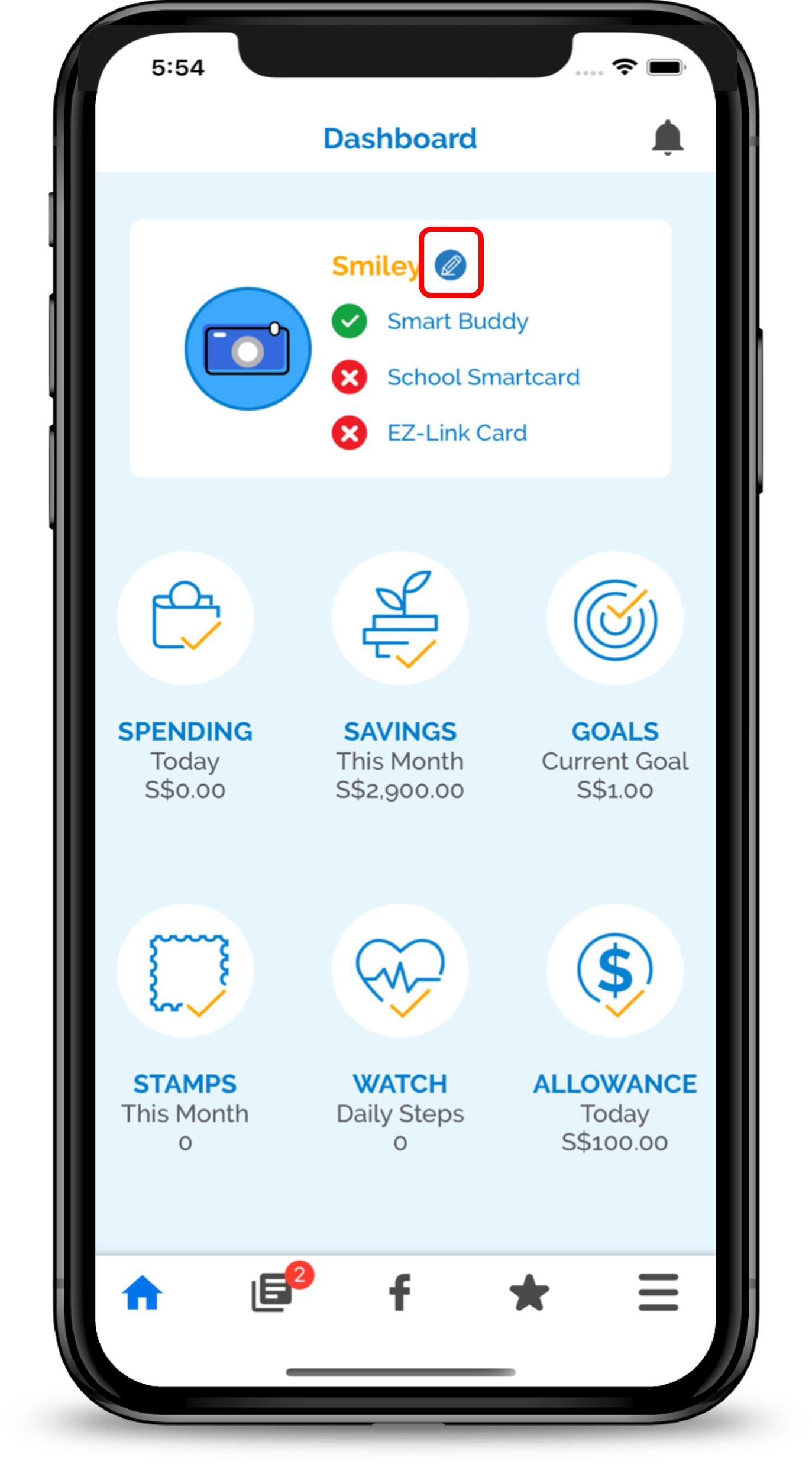This screenshot has width=812, height=1464.
Task: Open the EZ-Link Card link
Action: (x=457, y=433)
